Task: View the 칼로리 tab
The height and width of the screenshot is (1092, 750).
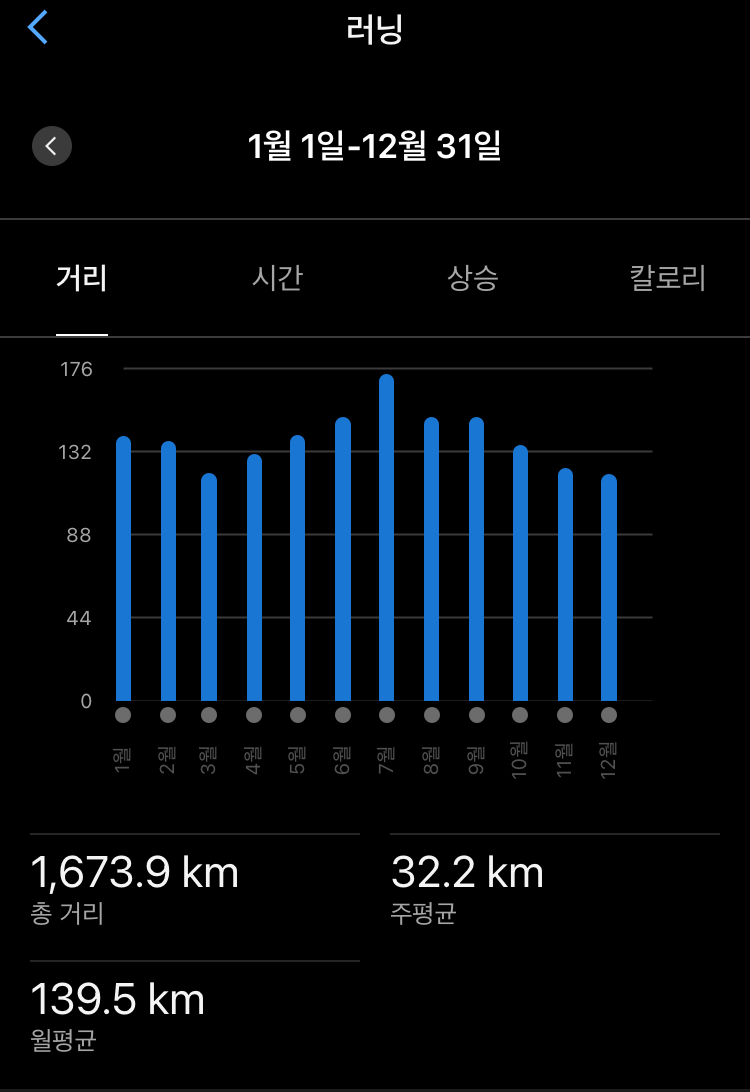Action: coord(667,278)
